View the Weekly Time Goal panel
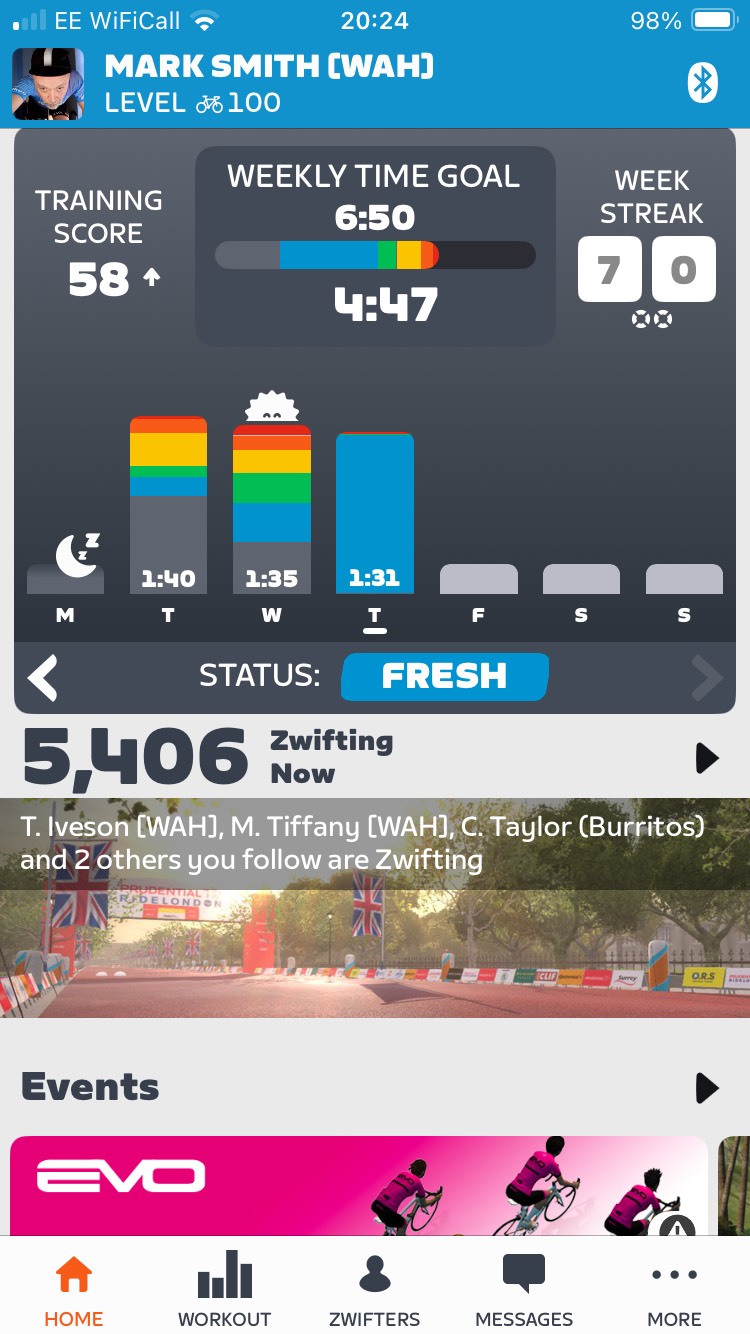The height and width of the screenshot is (1334, 750). [x=375, y=247]
